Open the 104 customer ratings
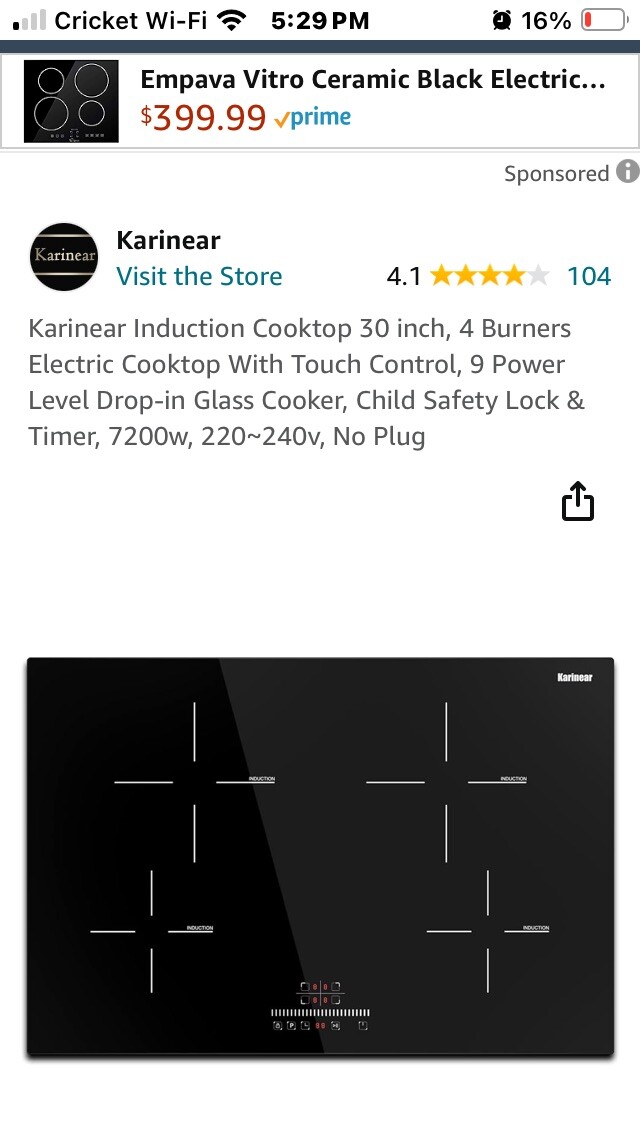 588,276
